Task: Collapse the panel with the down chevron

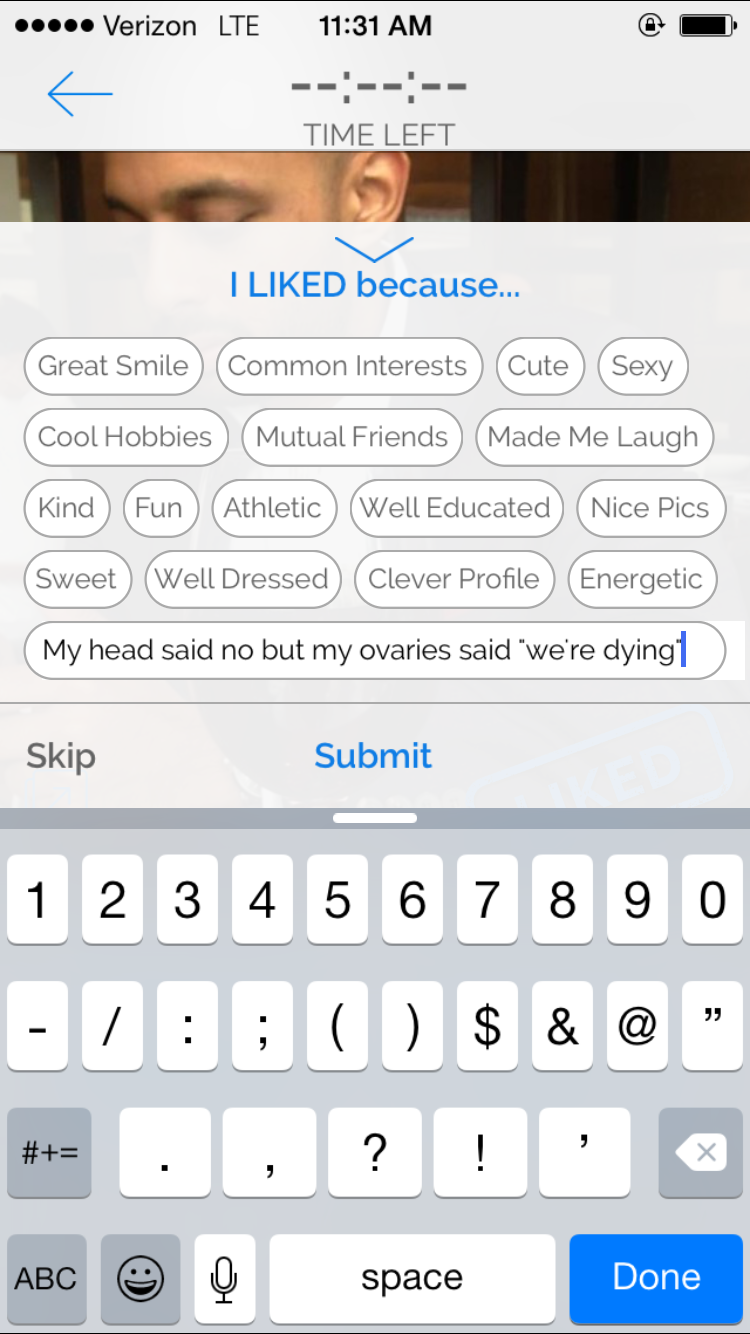Action: click(x=374, y=248)
